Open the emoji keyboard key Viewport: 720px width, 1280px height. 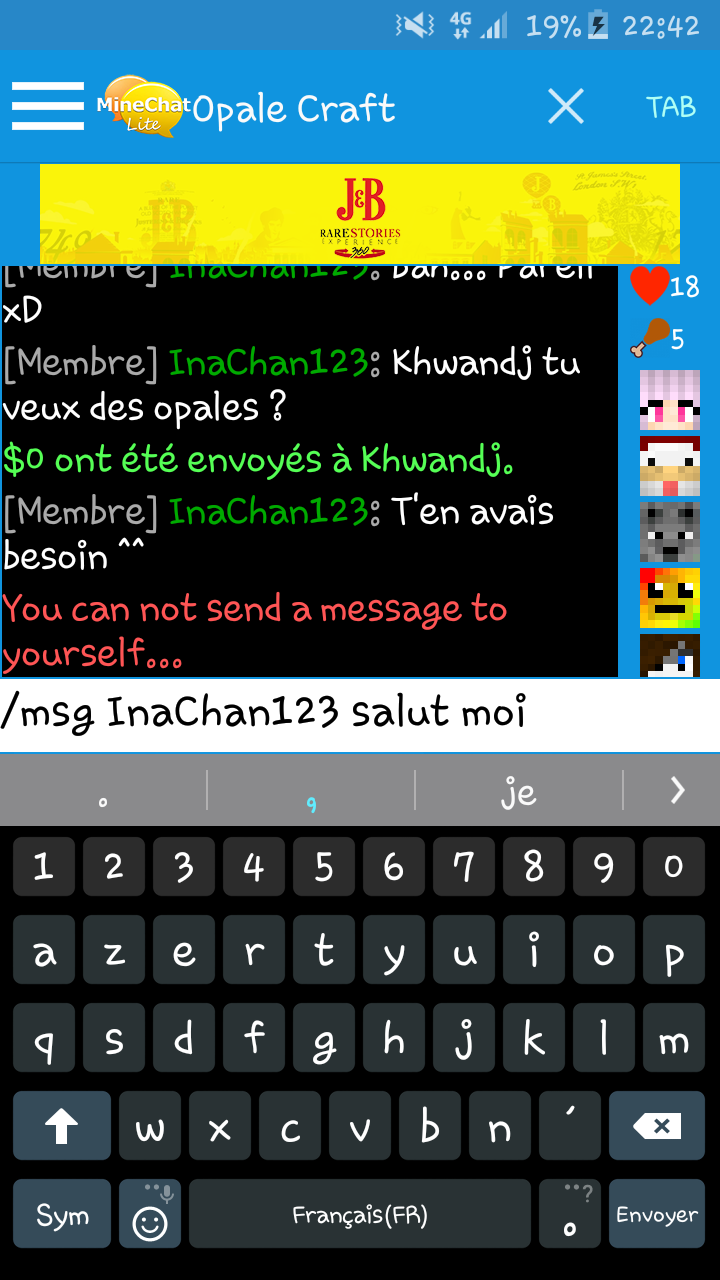pos(150,1214)
